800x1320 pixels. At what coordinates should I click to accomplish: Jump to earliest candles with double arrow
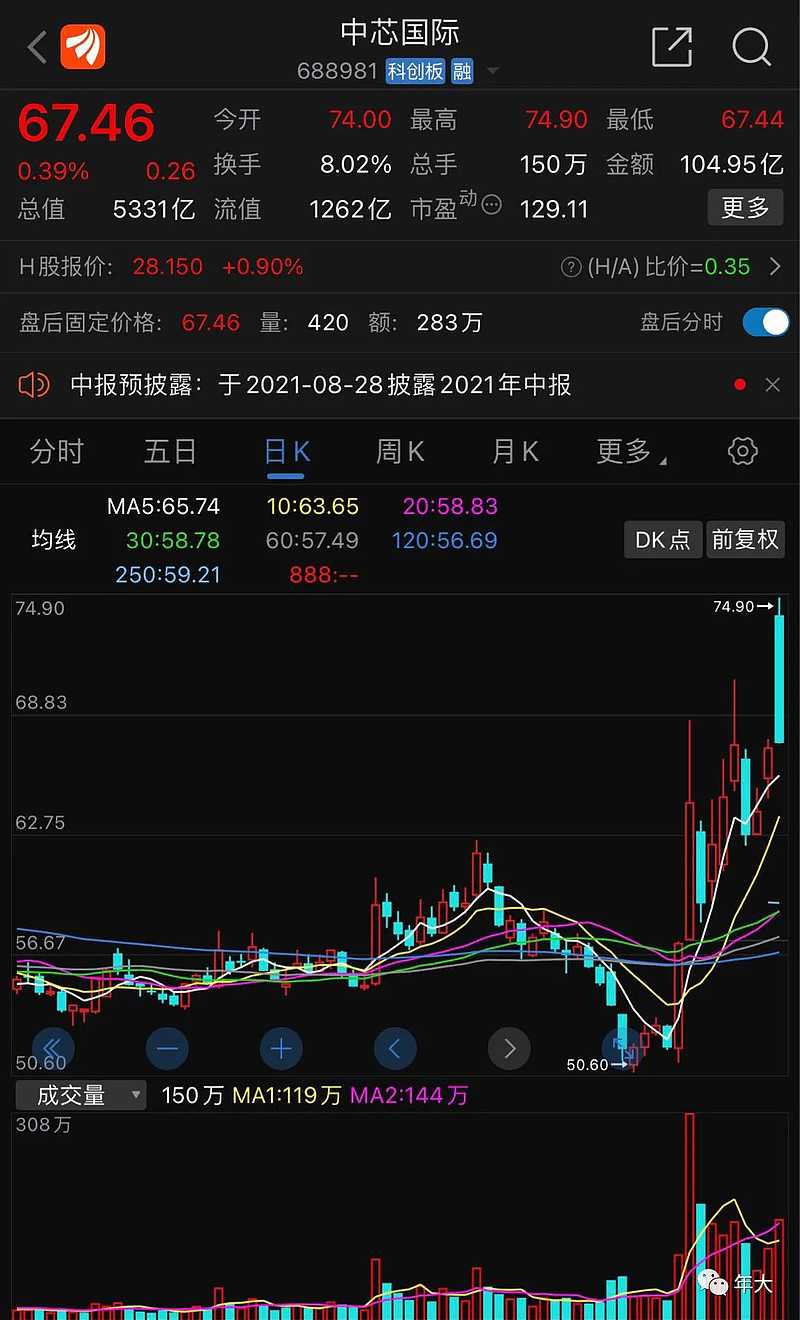[x=53, y=1049]
